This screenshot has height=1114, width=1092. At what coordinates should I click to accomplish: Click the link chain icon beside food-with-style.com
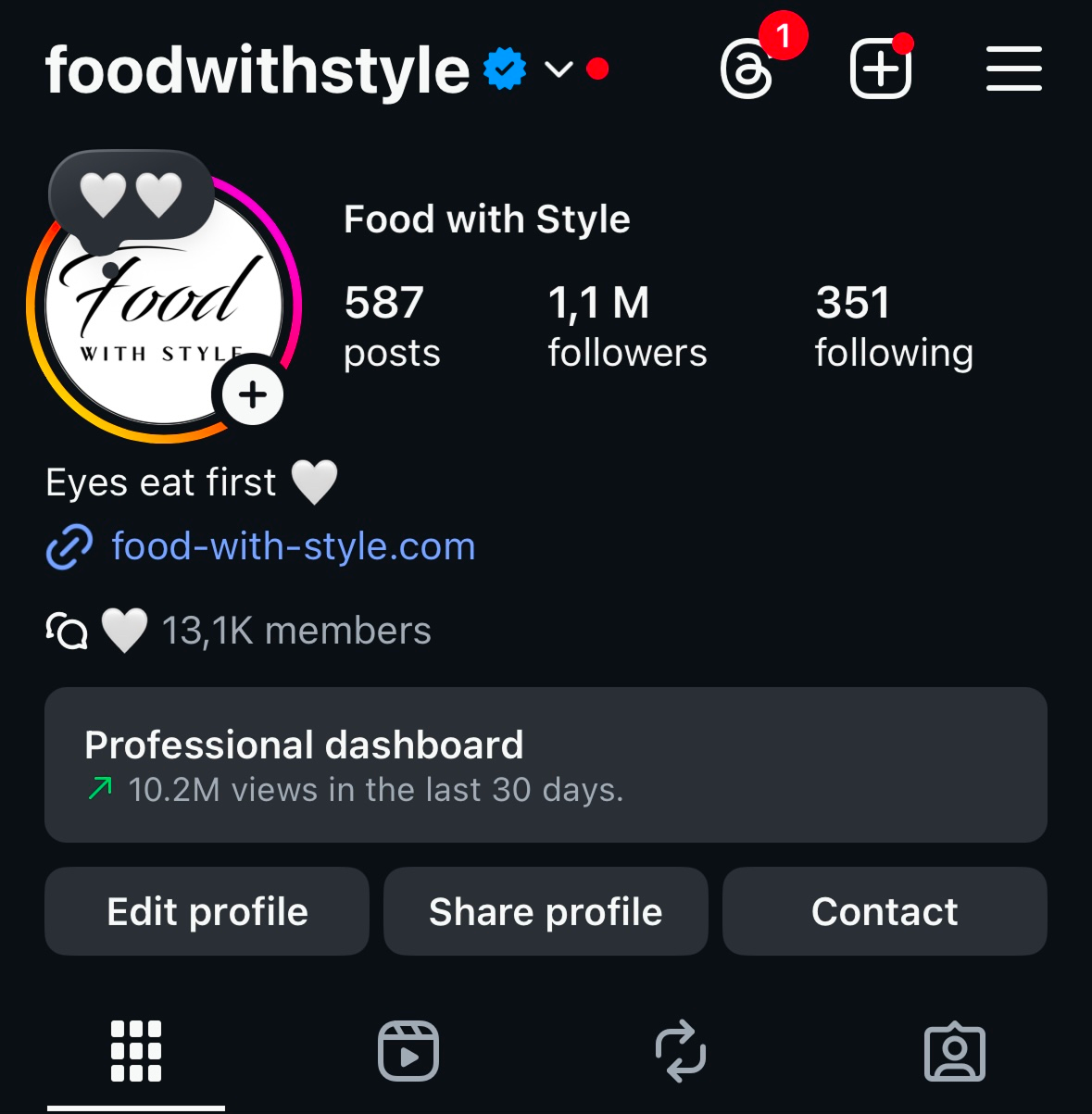click(69, 546)
